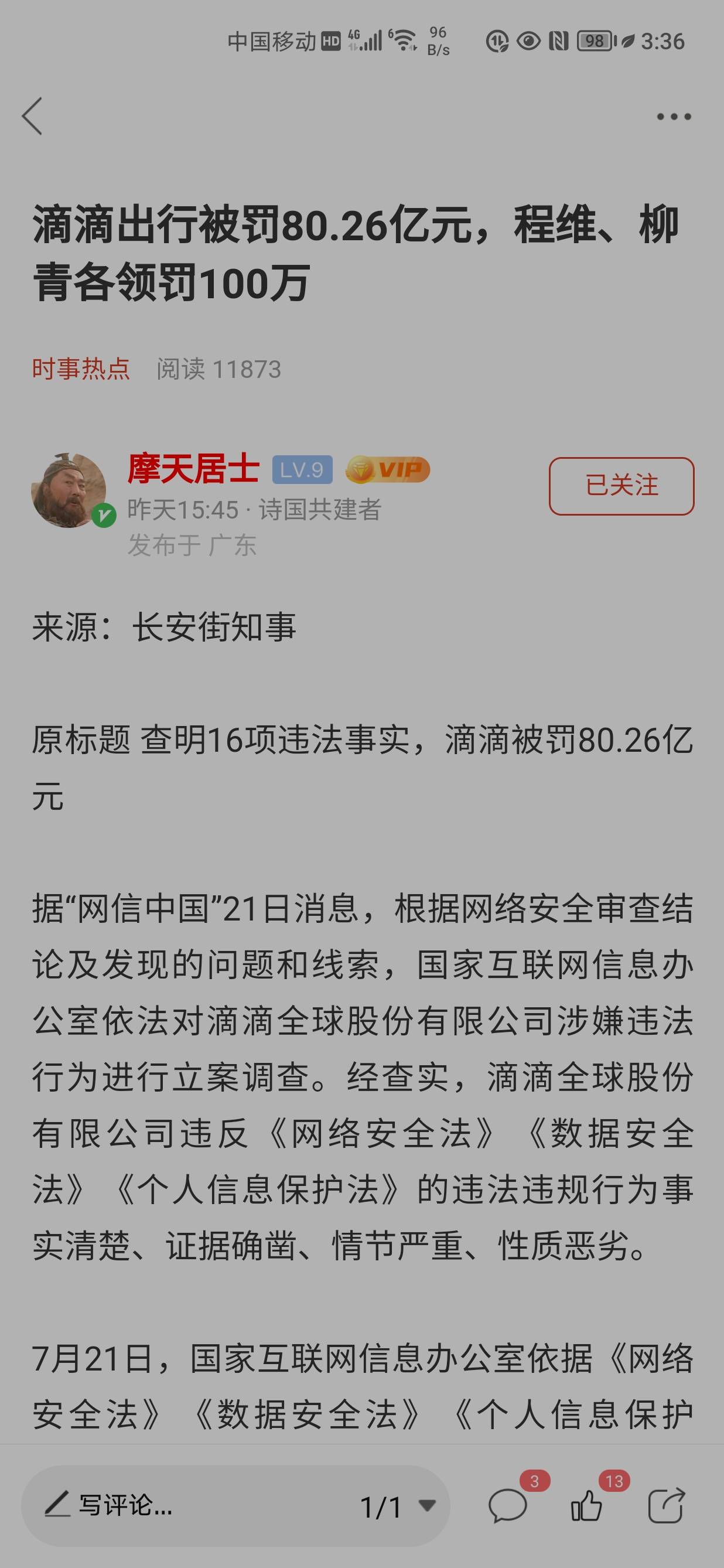Tap the author name 摩天居士

[193, 469]
